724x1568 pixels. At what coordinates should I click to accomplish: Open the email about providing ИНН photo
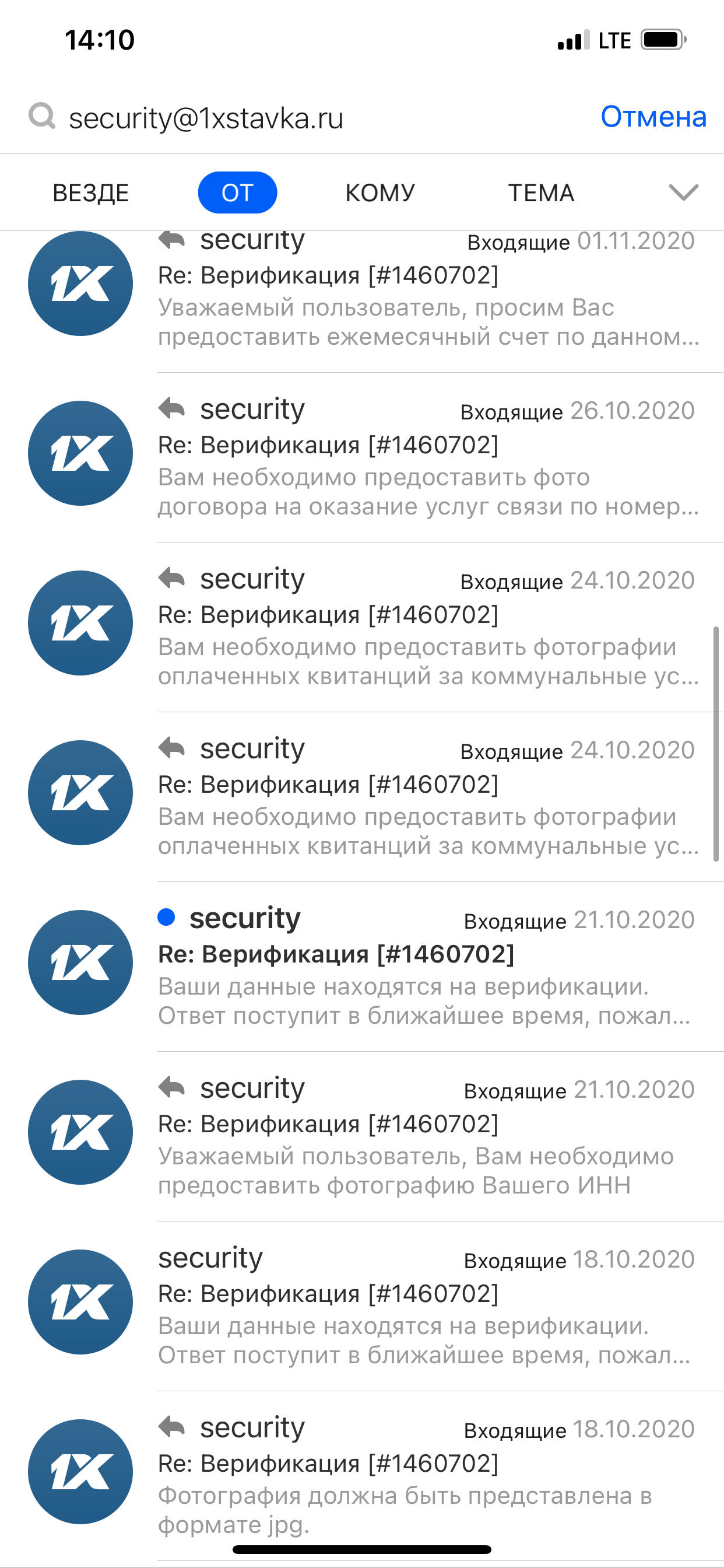(x=426, y=1136)
